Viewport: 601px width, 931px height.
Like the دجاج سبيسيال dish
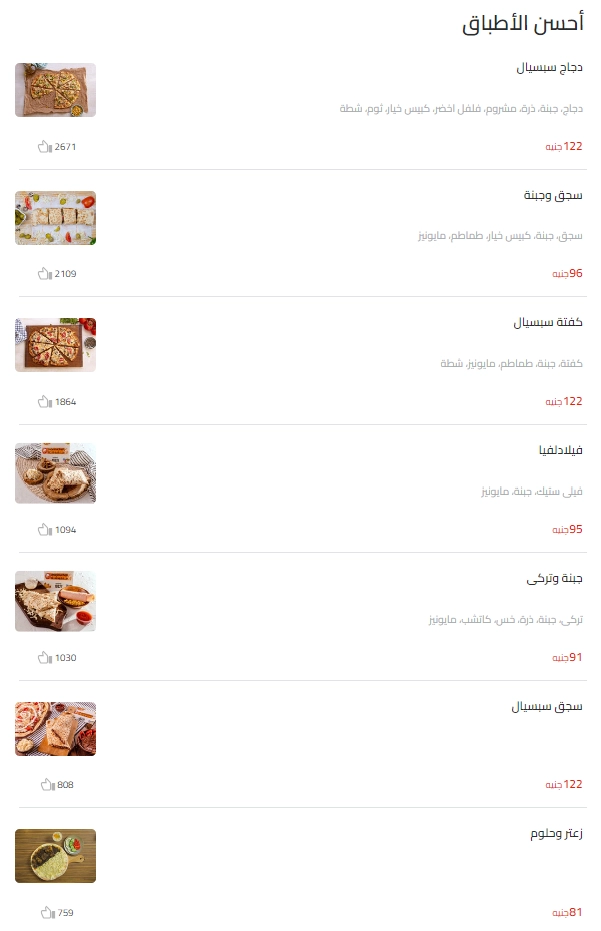coord(44,147)
